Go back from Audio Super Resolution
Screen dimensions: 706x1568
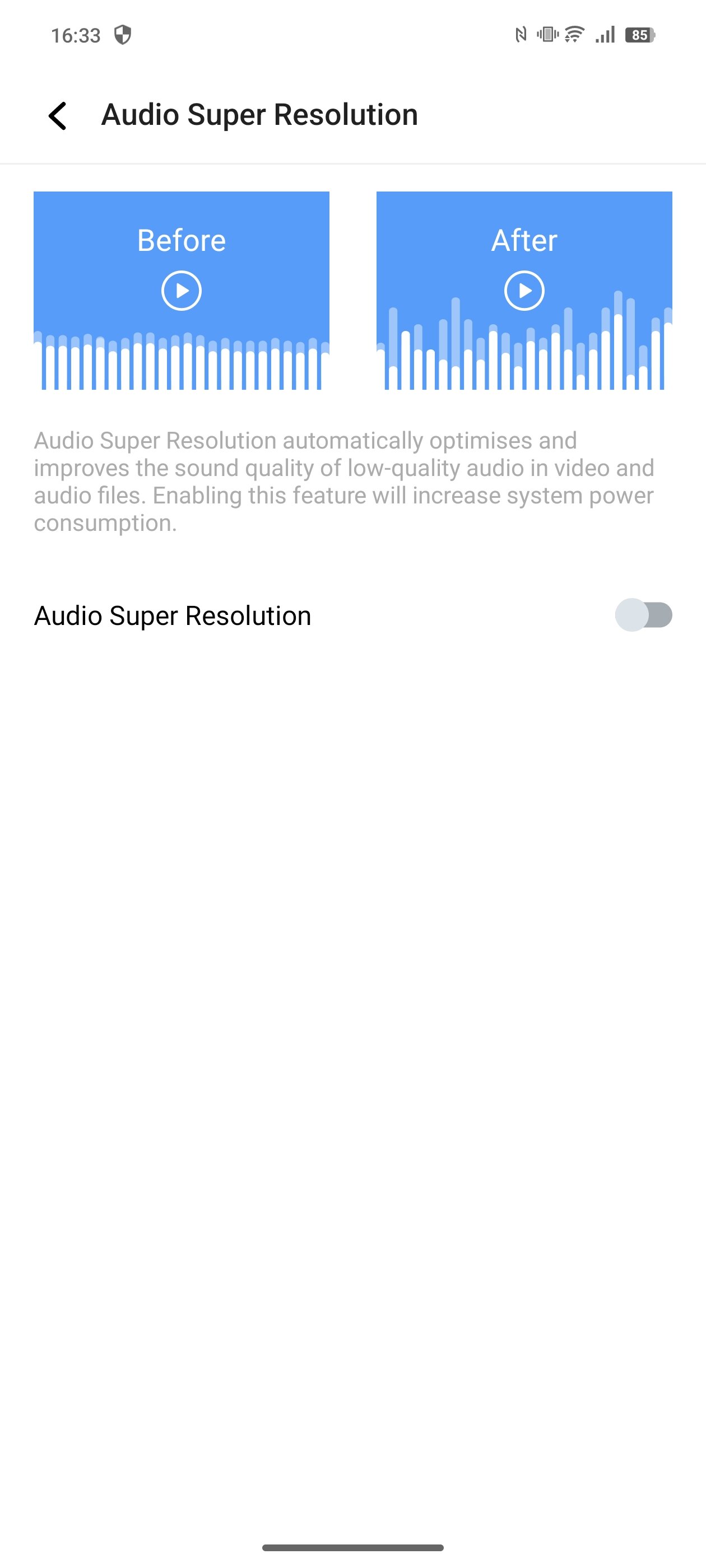(58, 116)
